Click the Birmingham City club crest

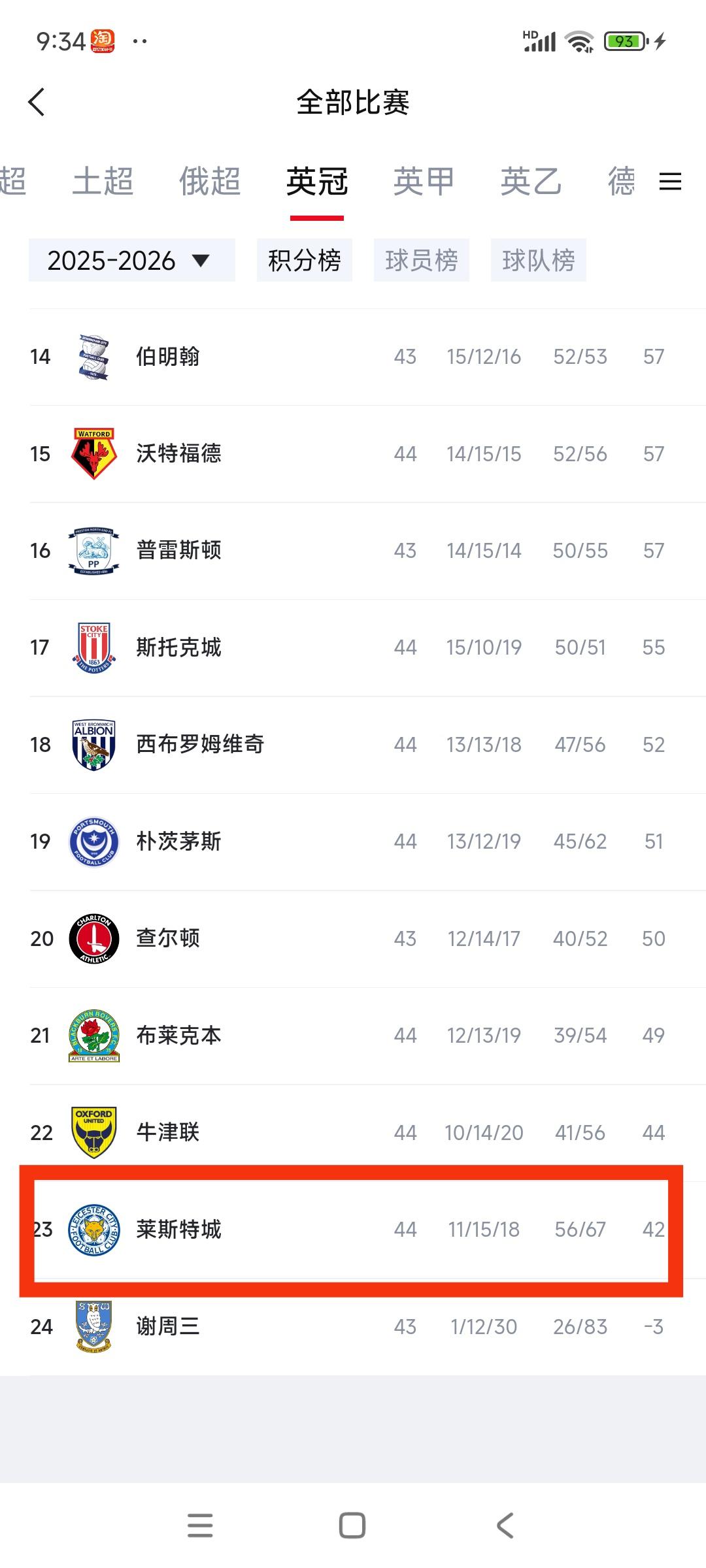(93, 356)
